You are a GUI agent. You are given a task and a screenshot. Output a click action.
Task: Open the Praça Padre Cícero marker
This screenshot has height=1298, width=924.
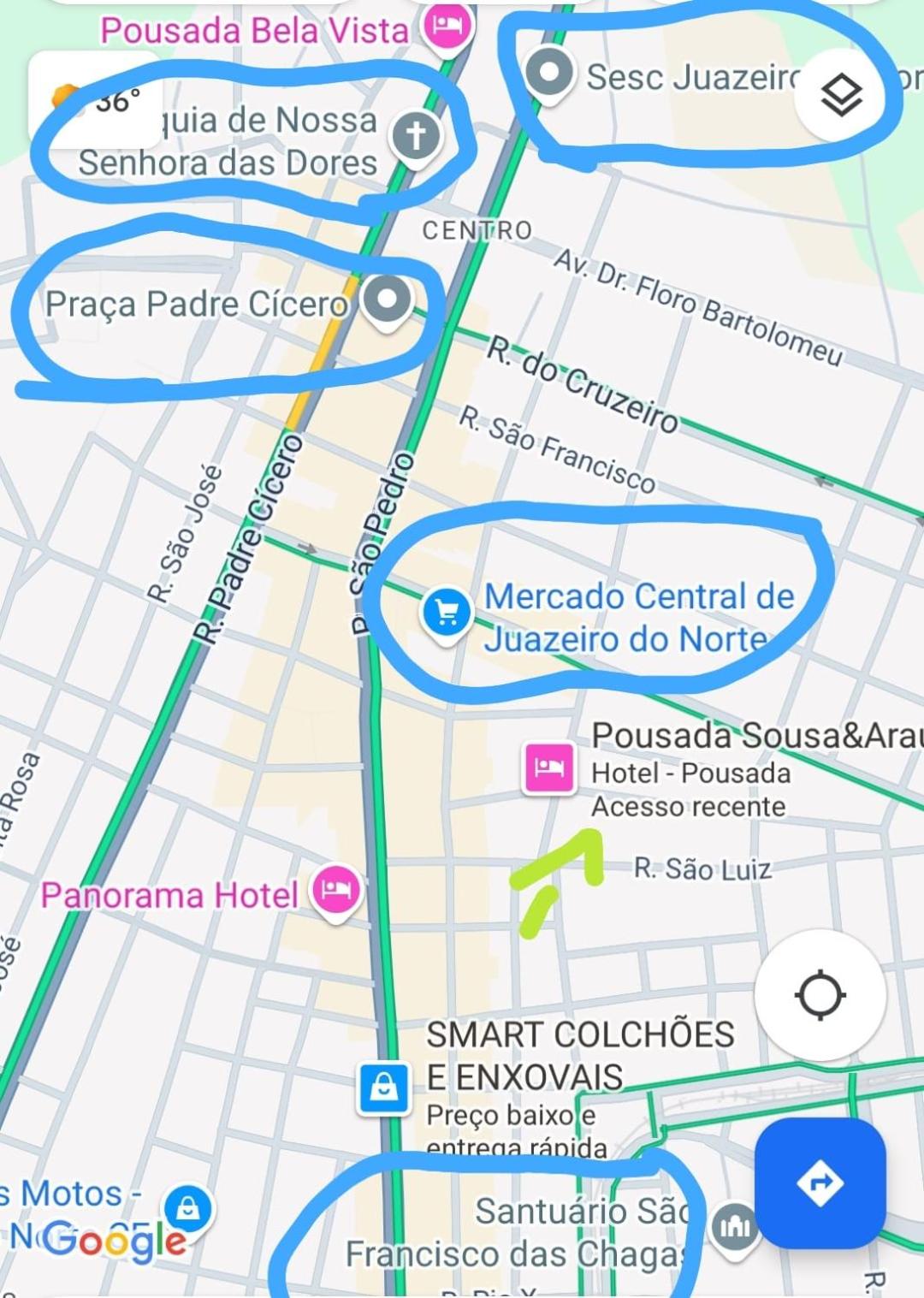click(387, 299)
